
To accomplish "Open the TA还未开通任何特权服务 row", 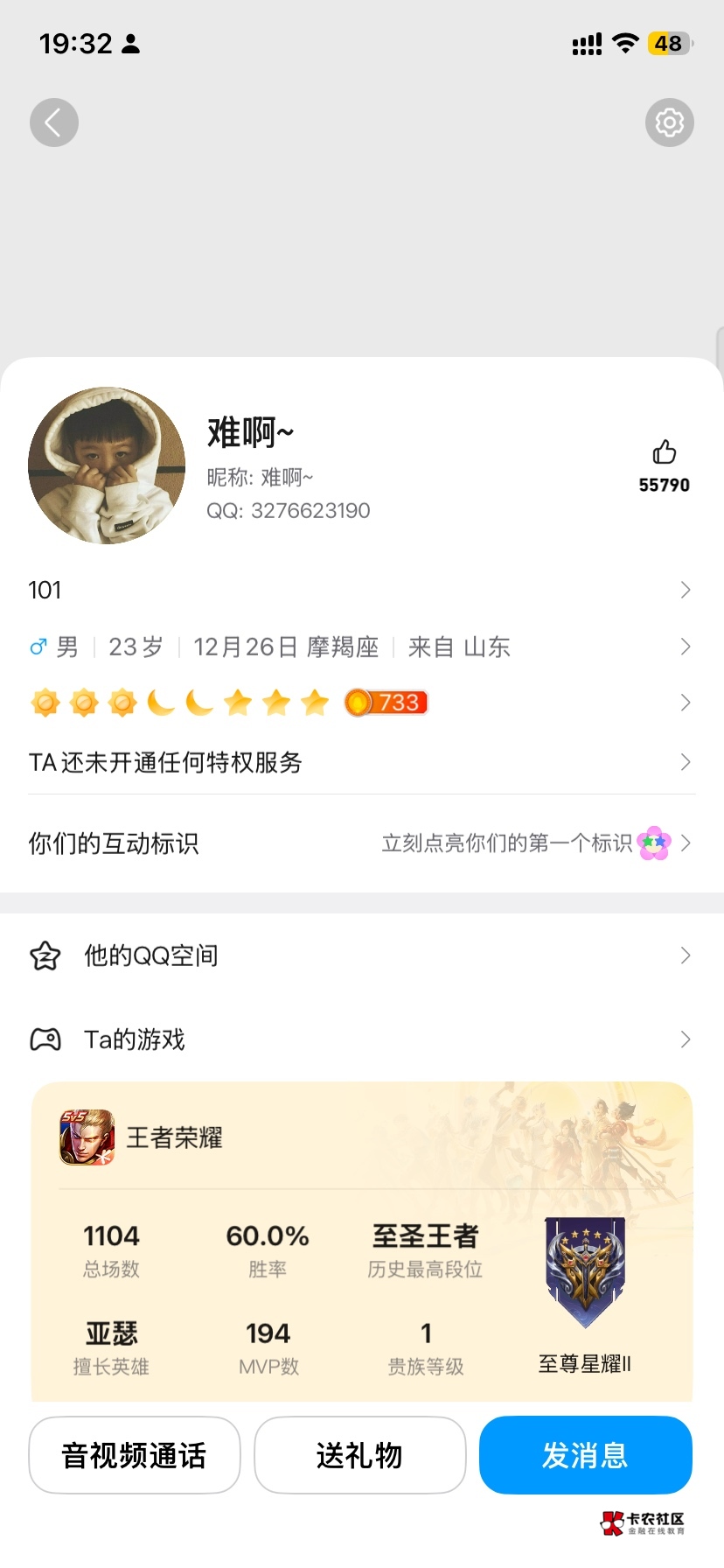I will click(x=362, y=762).
